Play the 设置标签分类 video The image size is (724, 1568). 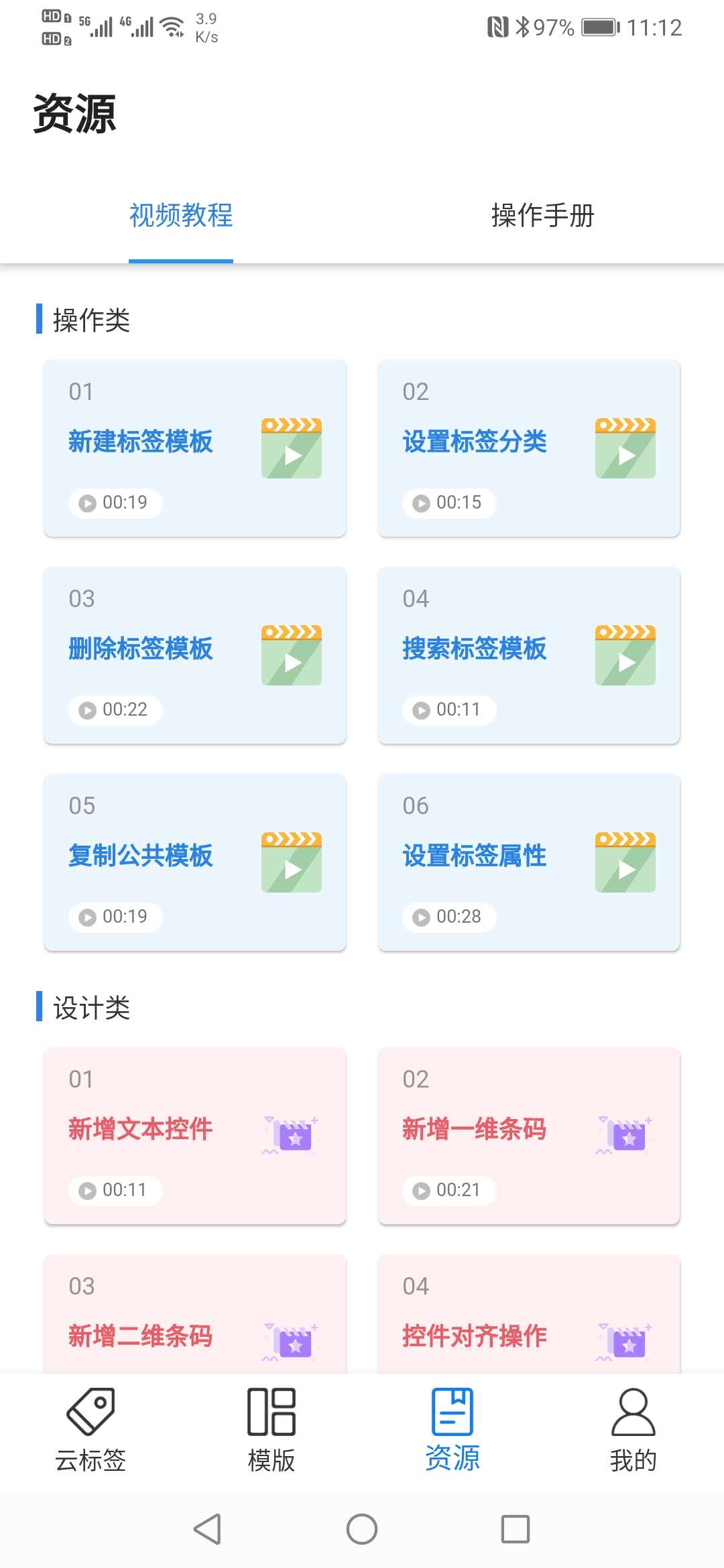(x=528, y=448)
